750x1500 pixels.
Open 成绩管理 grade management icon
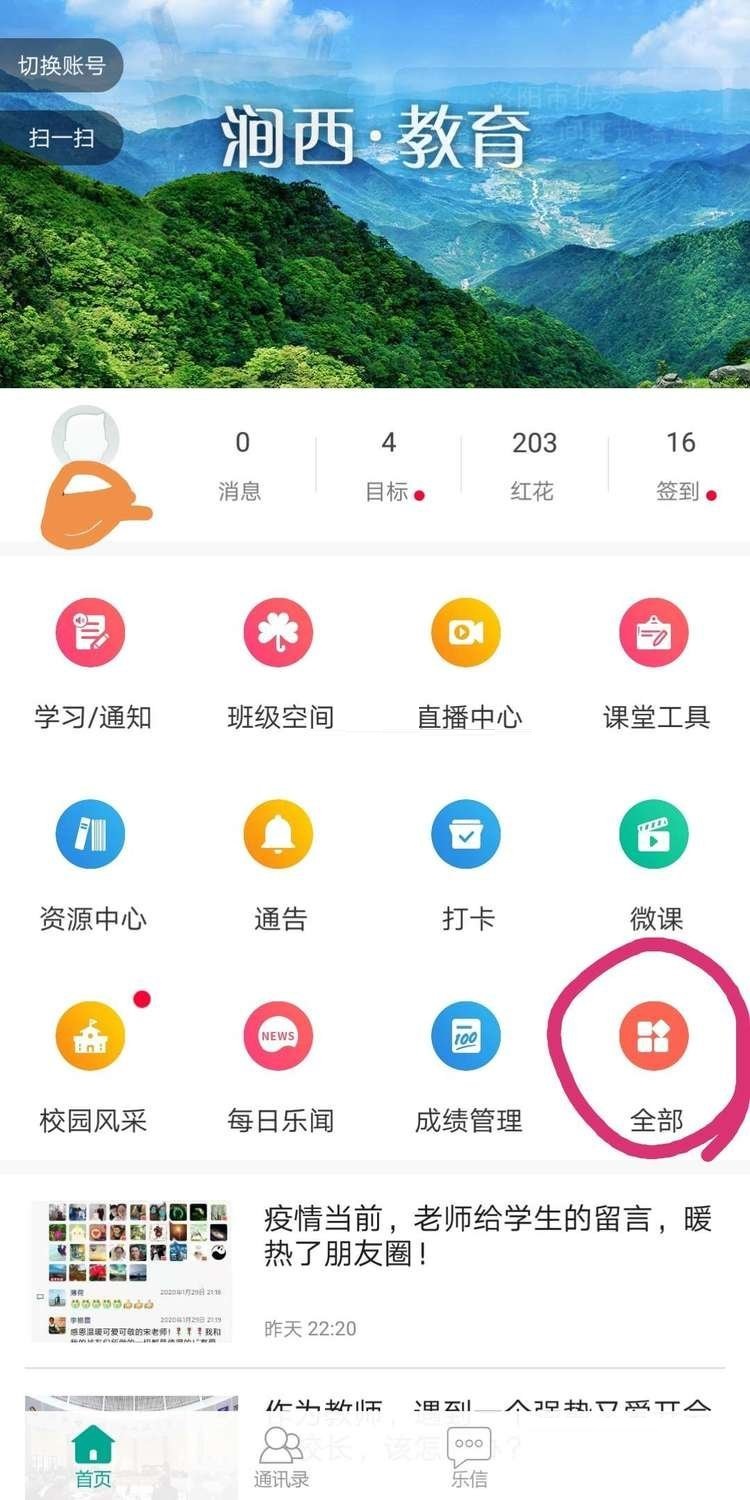click(x=465, y=1036)
